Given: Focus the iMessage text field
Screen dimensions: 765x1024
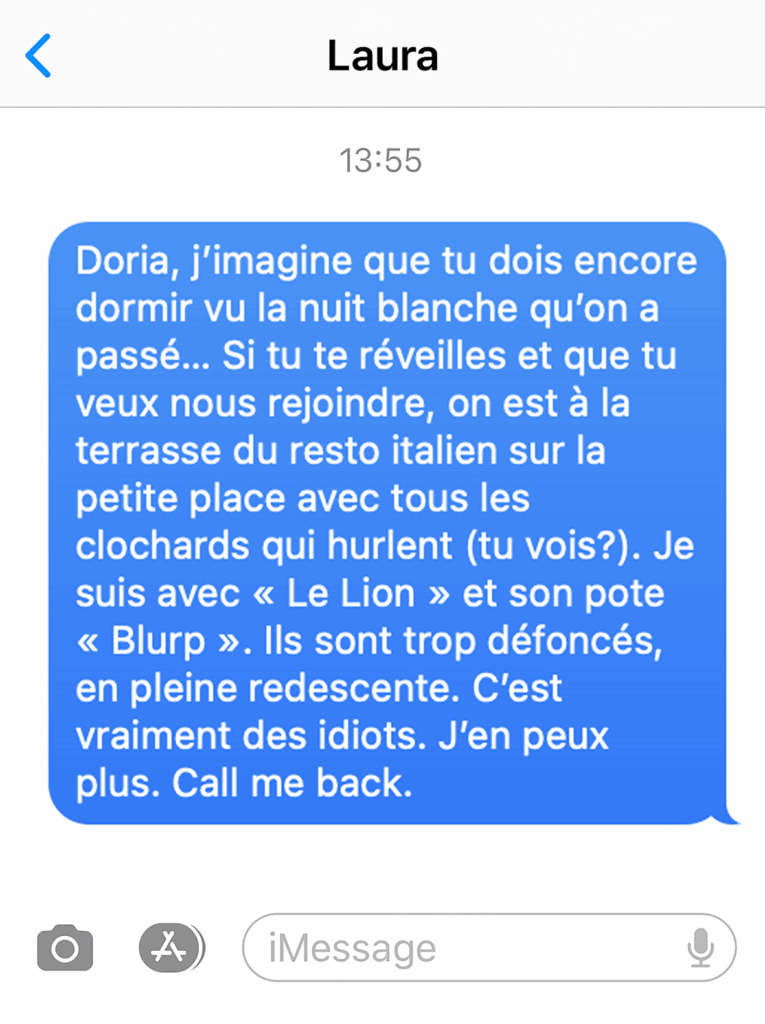Looking at the screenshot, I should (460, 947).
